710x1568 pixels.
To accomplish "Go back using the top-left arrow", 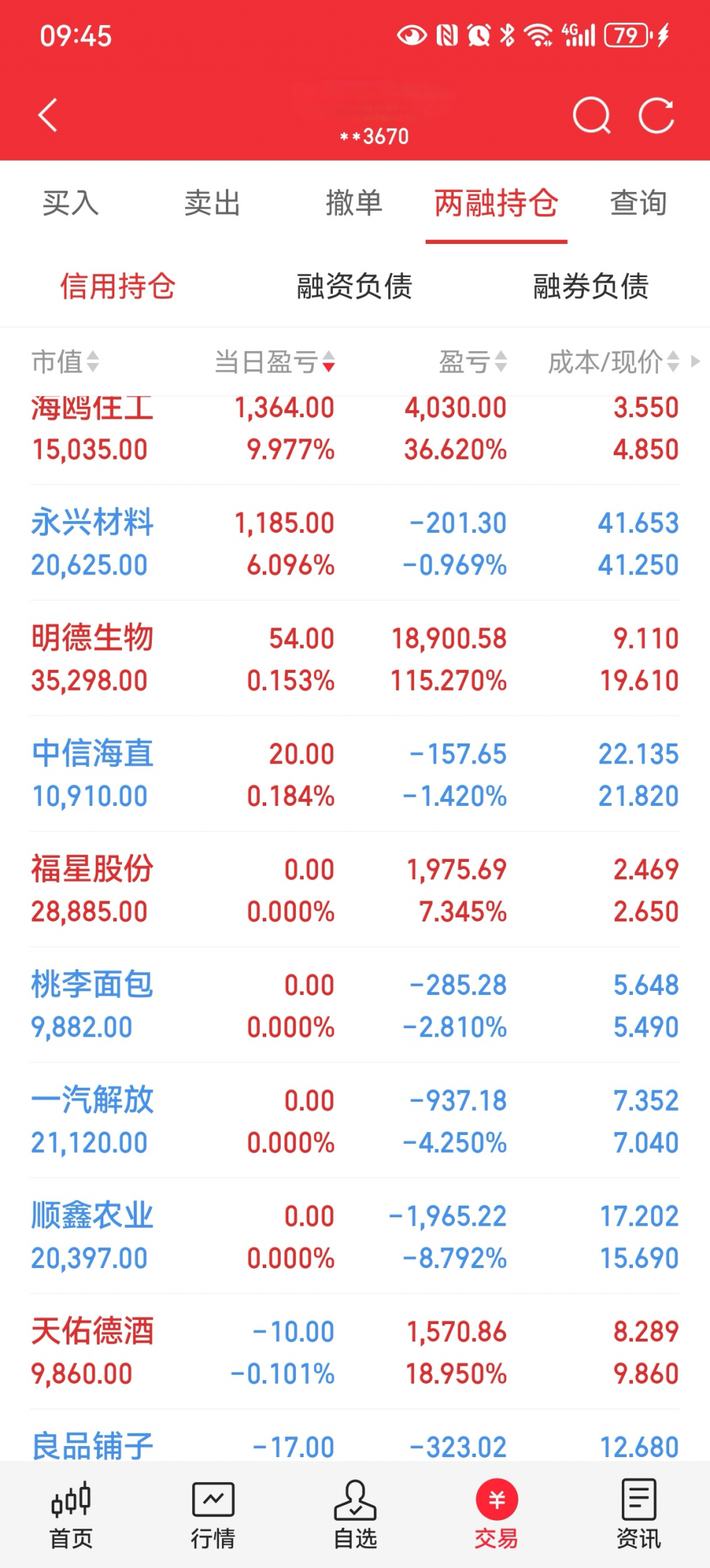I will tap(47, 115).
